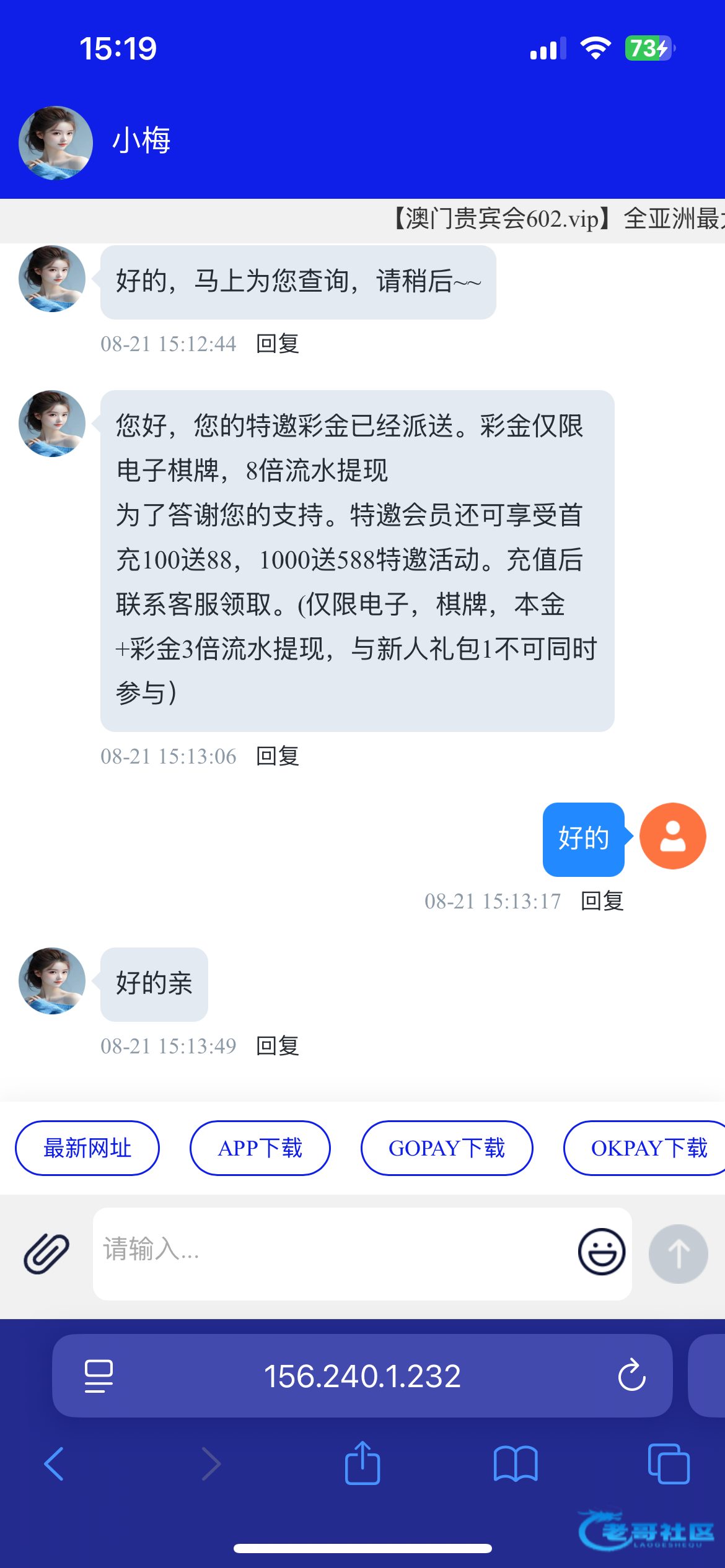Open the emoji picker
This screenshot has width=725, height=1568.
[x=601, y=1252]
